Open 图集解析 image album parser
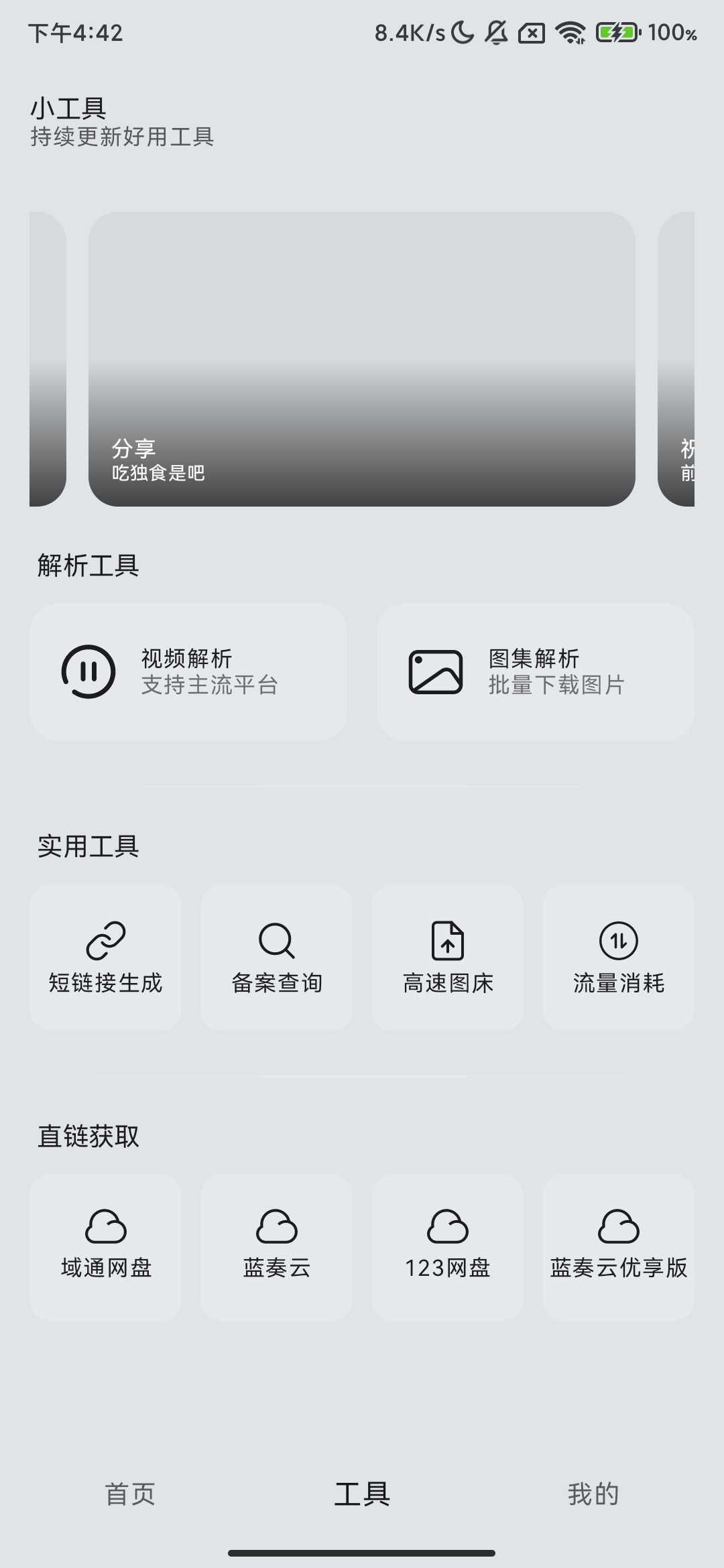Viewport: 724px width, 1568px height. [535, 672]
